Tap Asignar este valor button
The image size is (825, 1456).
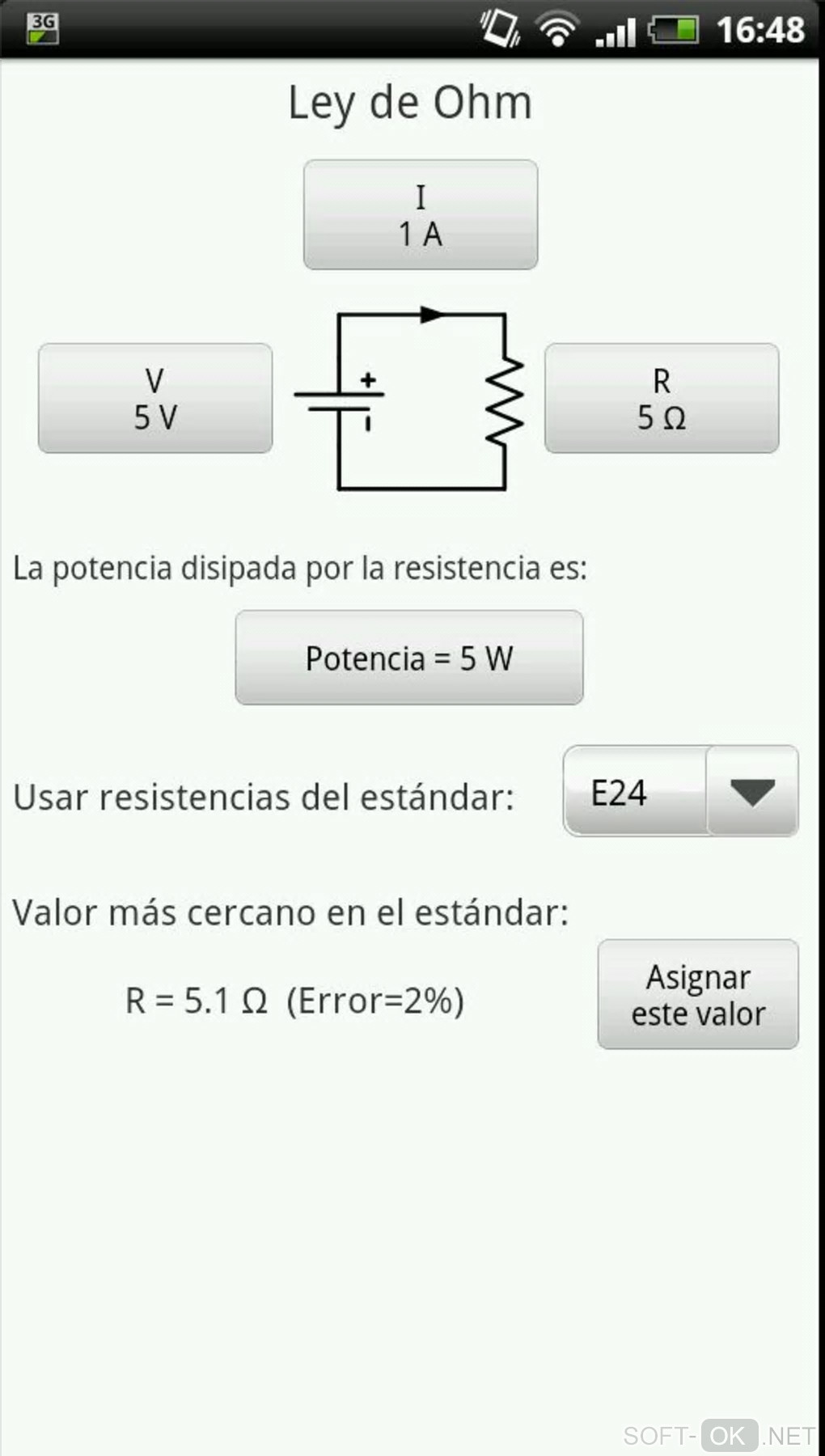(x=697, y=994)
